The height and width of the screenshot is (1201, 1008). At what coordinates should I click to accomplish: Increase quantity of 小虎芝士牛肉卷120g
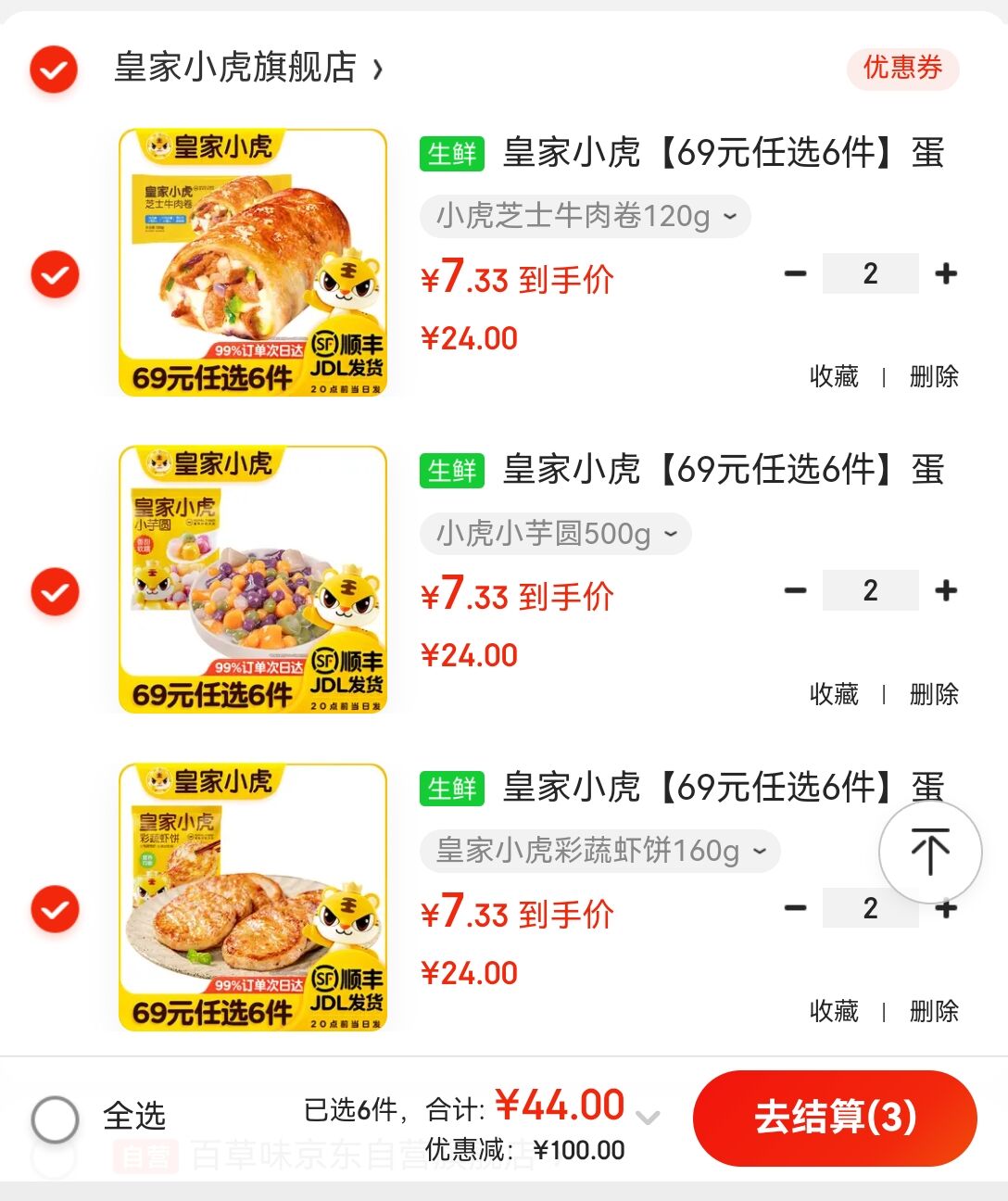946,274
